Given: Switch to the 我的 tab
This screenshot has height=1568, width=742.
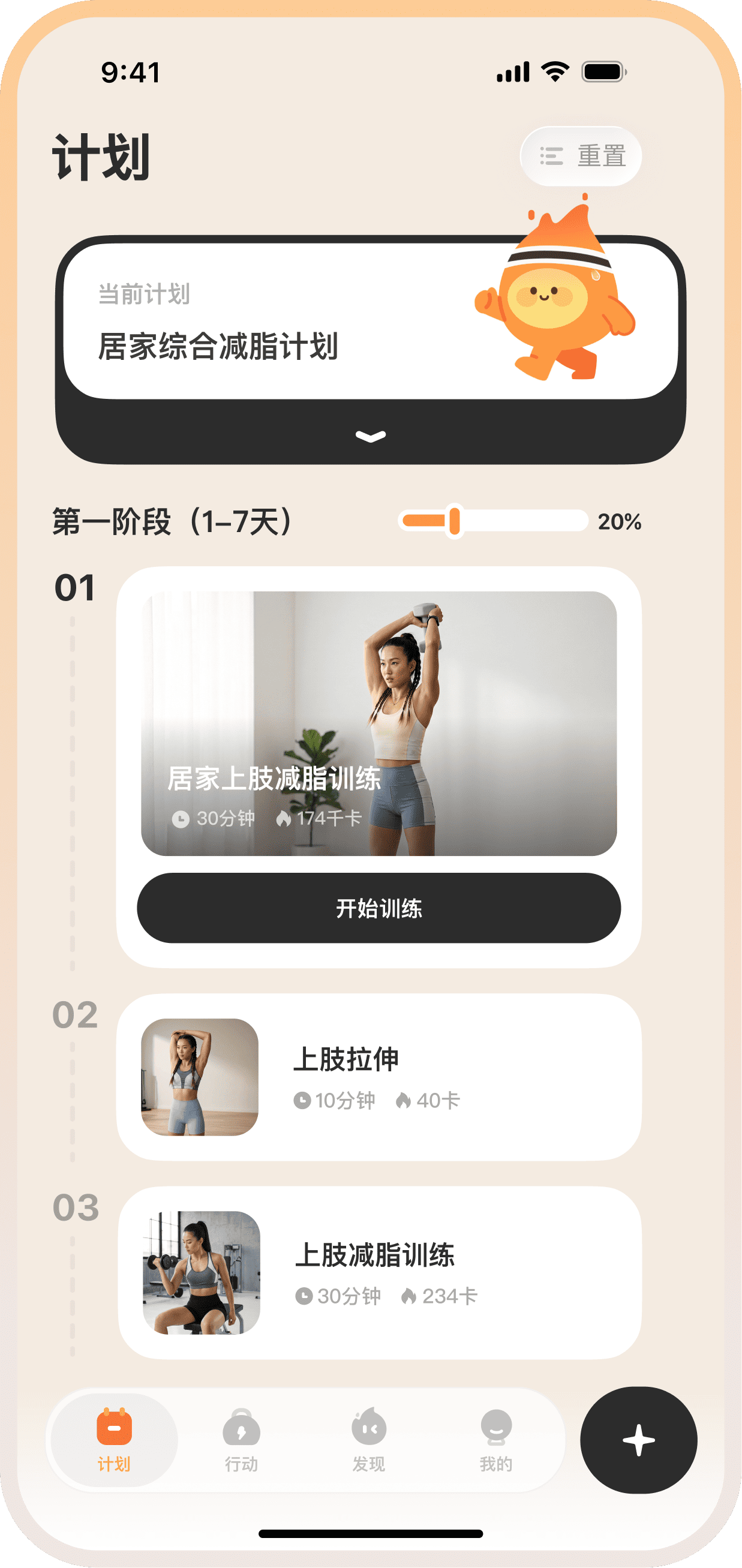Looking at the screenshot, I should [x=496, y=1440].
